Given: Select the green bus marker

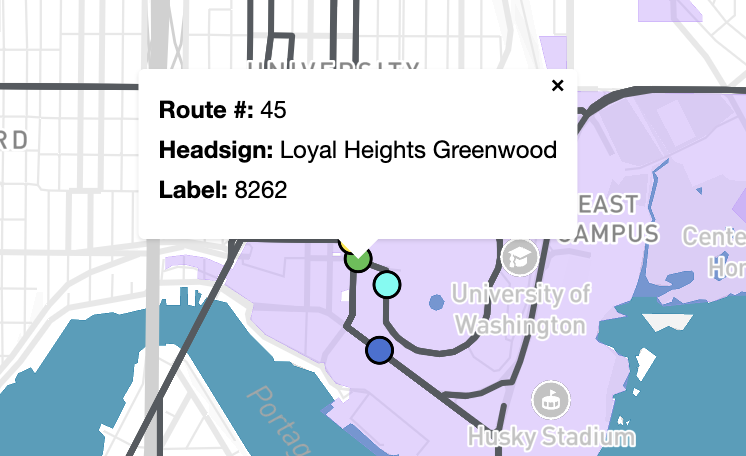Looking at the screenshot, I should pos(358,260).
